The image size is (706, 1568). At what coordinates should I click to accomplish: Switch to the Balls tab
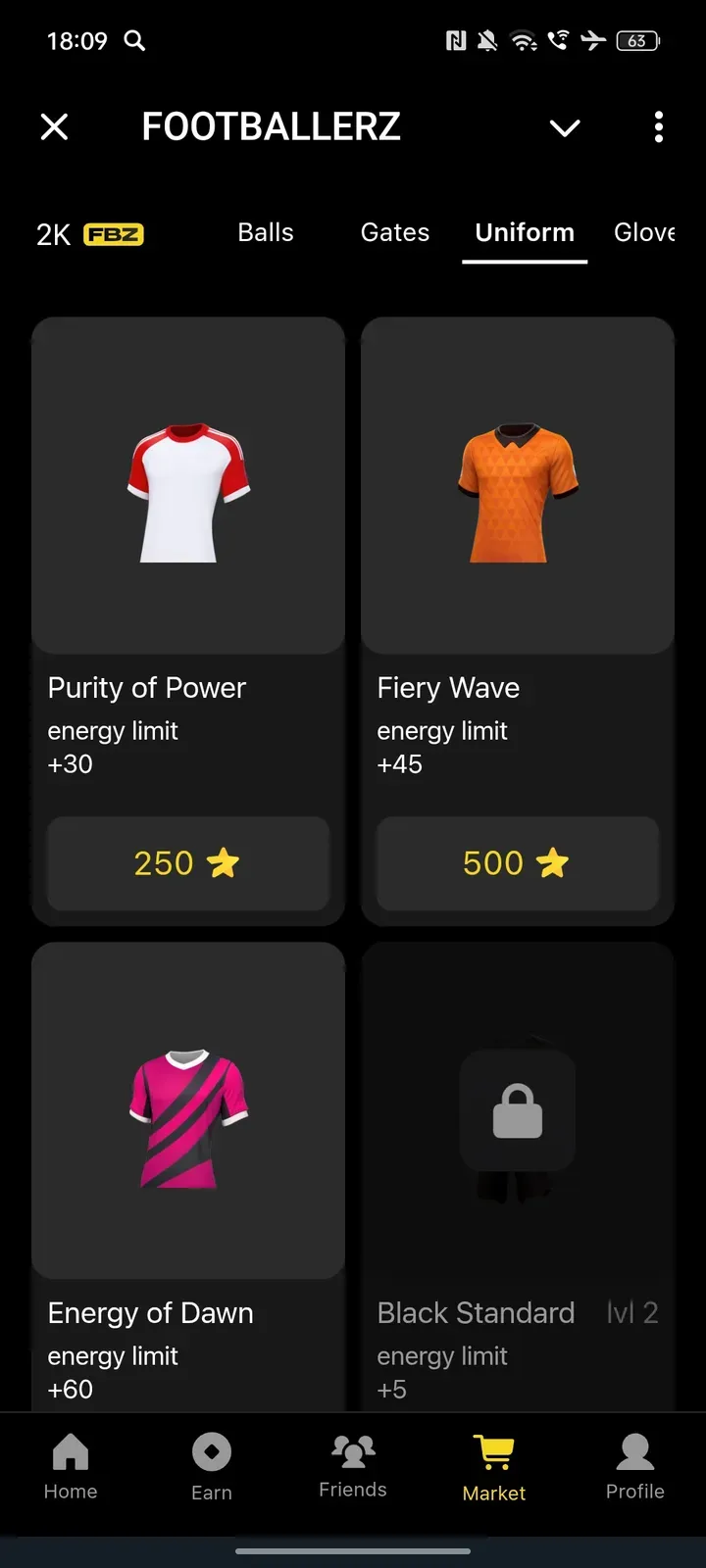pos(266,233)
